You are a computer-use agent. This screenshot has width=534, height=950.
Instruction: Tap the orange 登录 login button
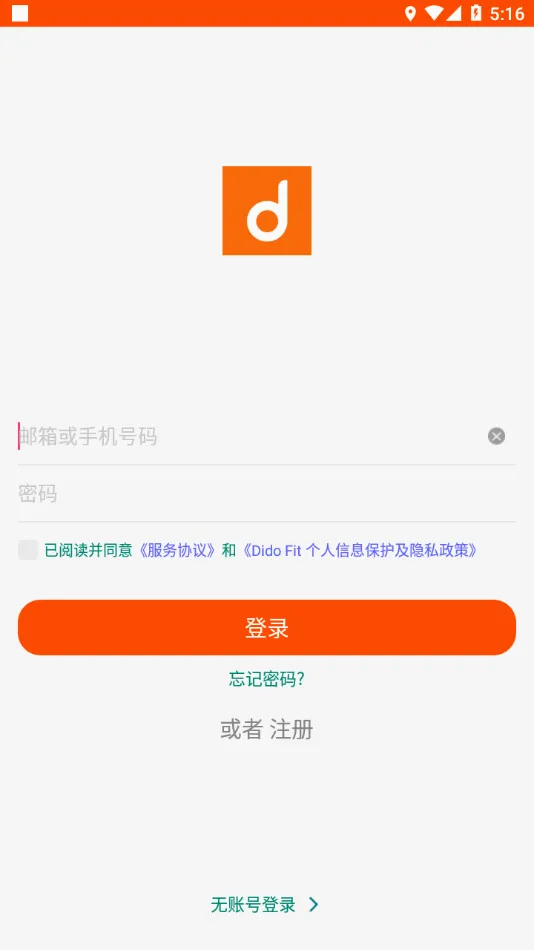(267, 628)
